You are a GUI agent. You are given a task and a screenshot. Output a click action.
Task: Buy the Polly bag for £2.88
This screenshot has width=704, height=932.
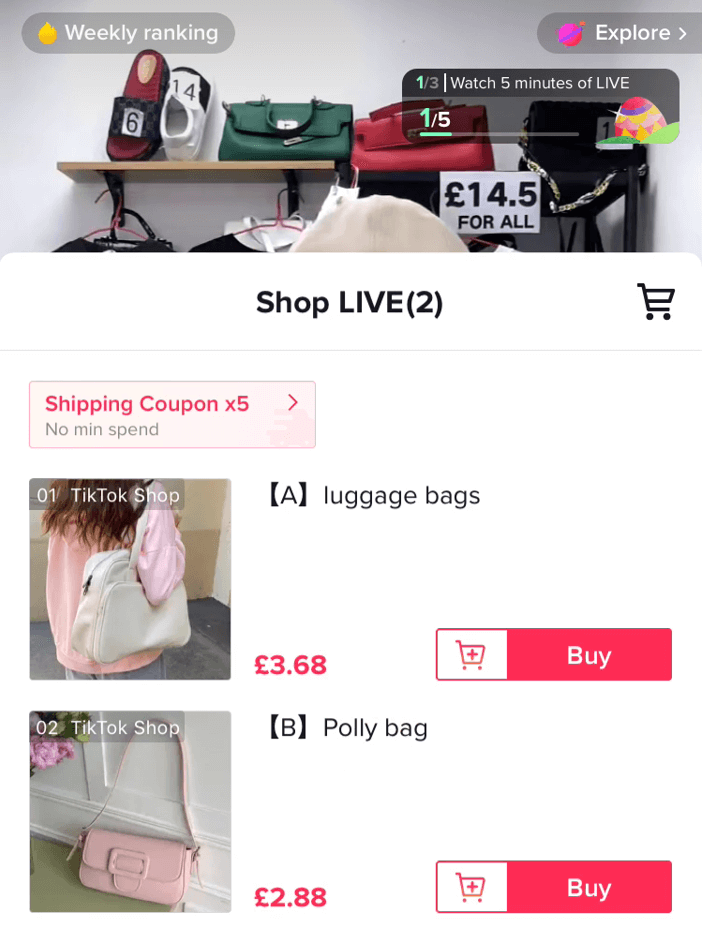(x=589, y=887)
